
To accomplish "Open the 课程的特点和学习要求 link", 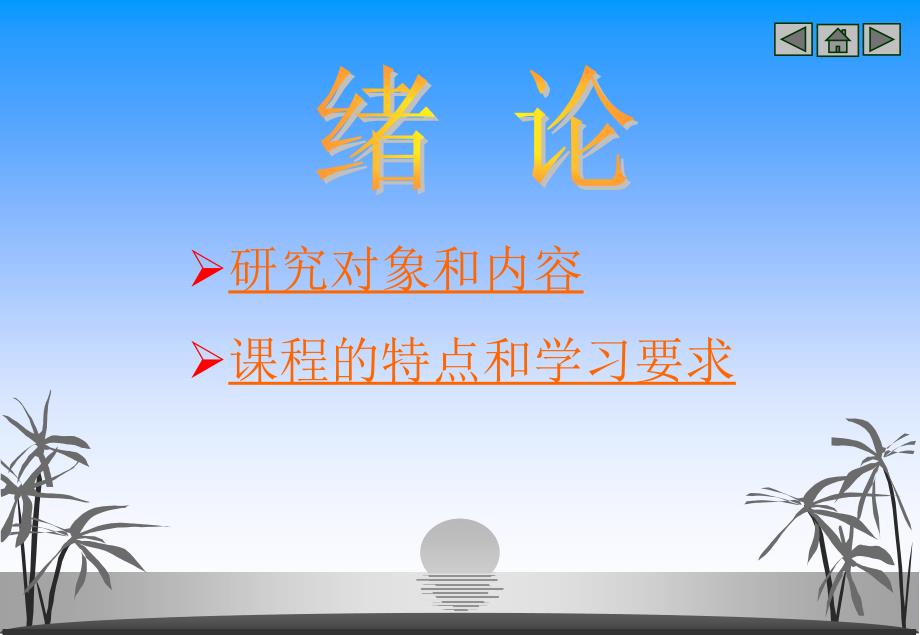I will coord(481,361).
